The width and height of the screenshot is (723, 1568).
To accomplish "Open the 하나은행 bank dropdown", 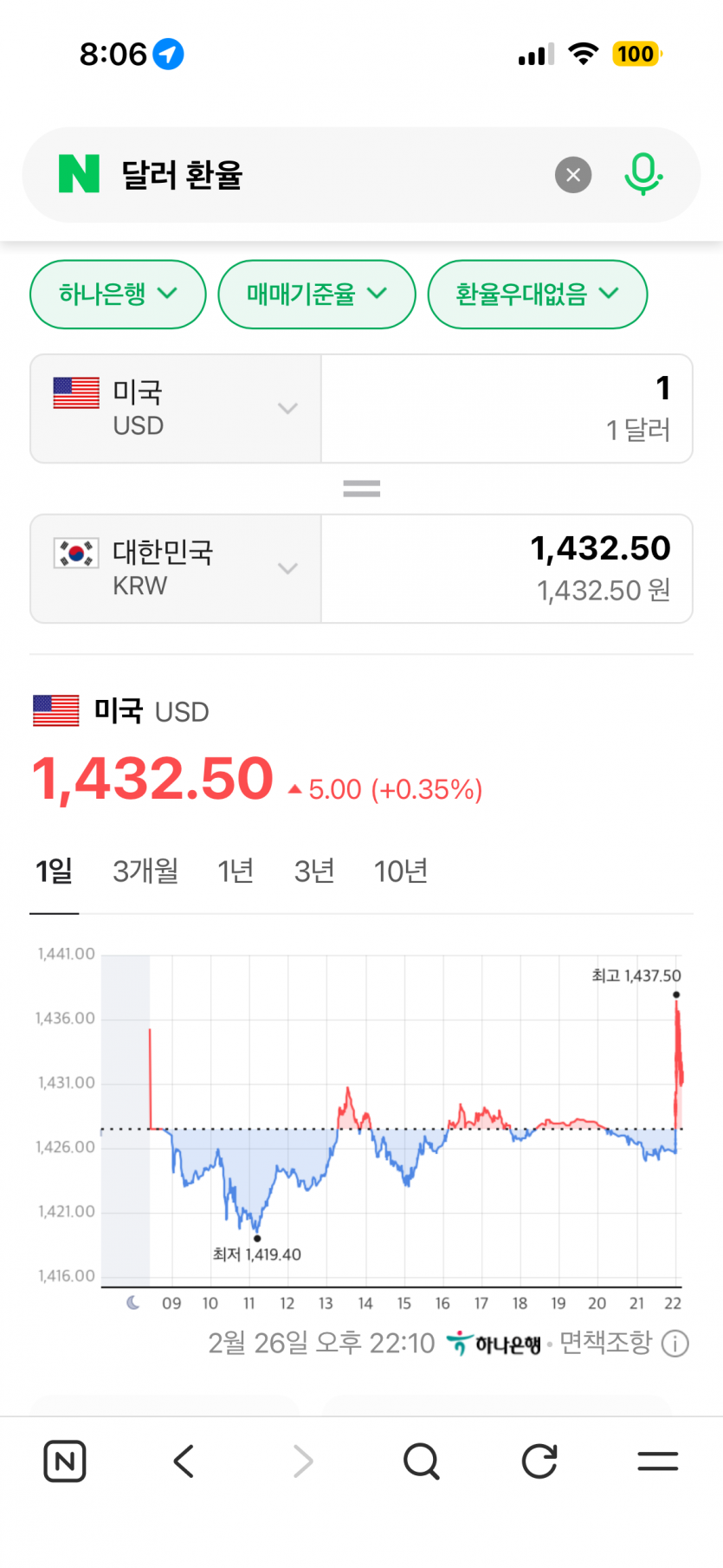I will pyautogui.click(x=118, y=295).
